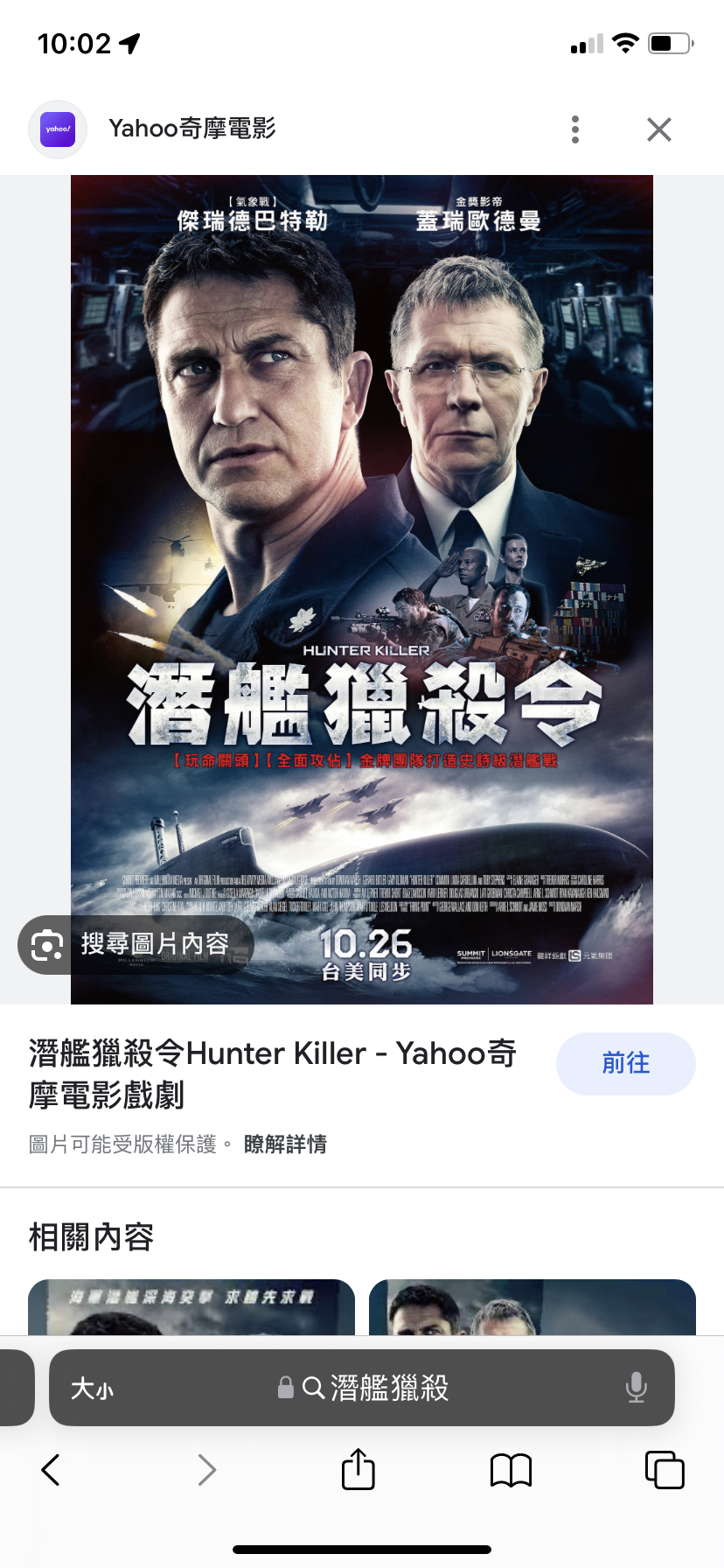Open the 瞭解詳情 copyright link

285,1144
